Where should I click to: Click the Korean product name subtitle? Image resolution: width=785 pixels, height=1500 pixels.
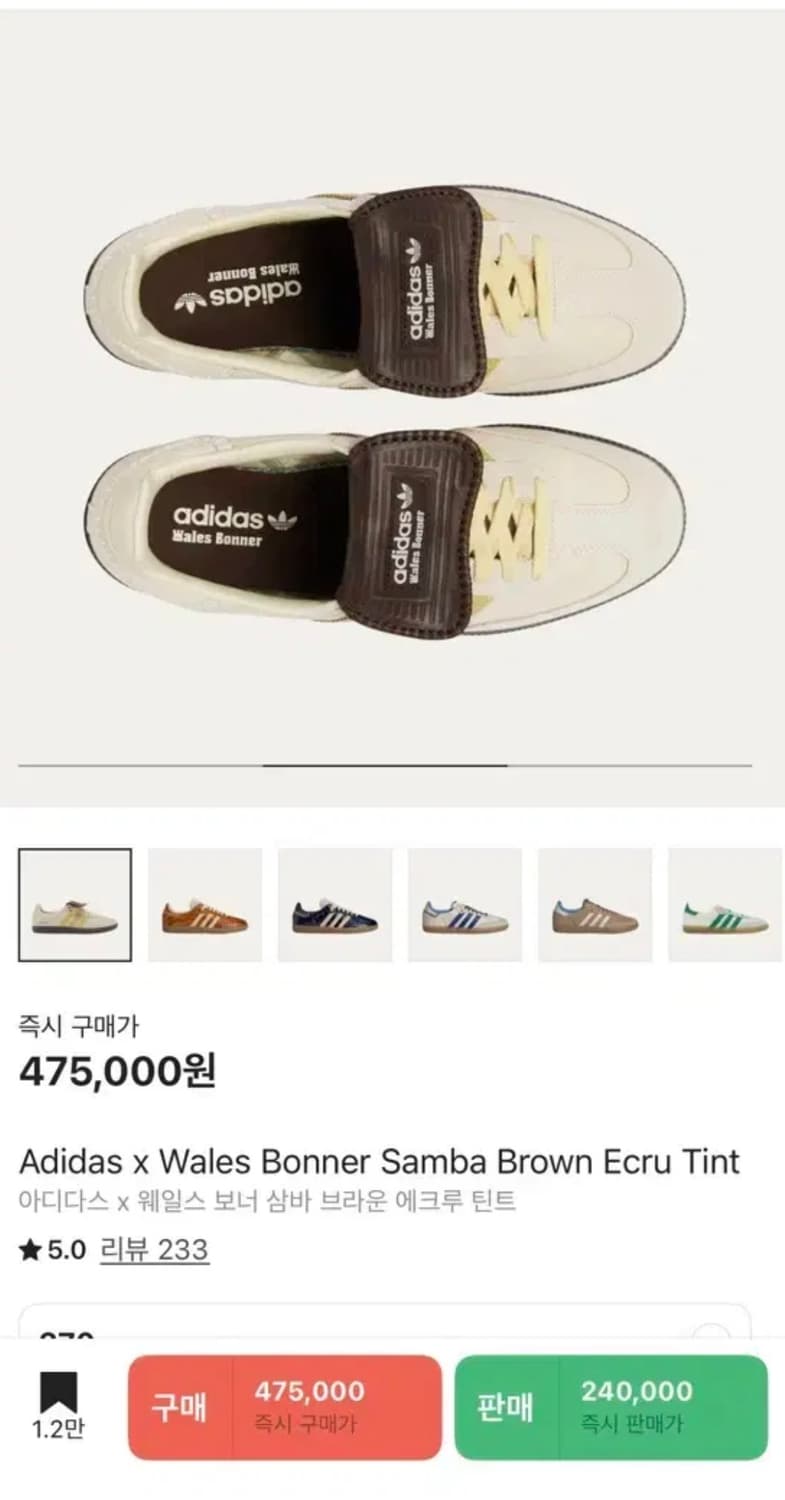[x=266, y=1203]
